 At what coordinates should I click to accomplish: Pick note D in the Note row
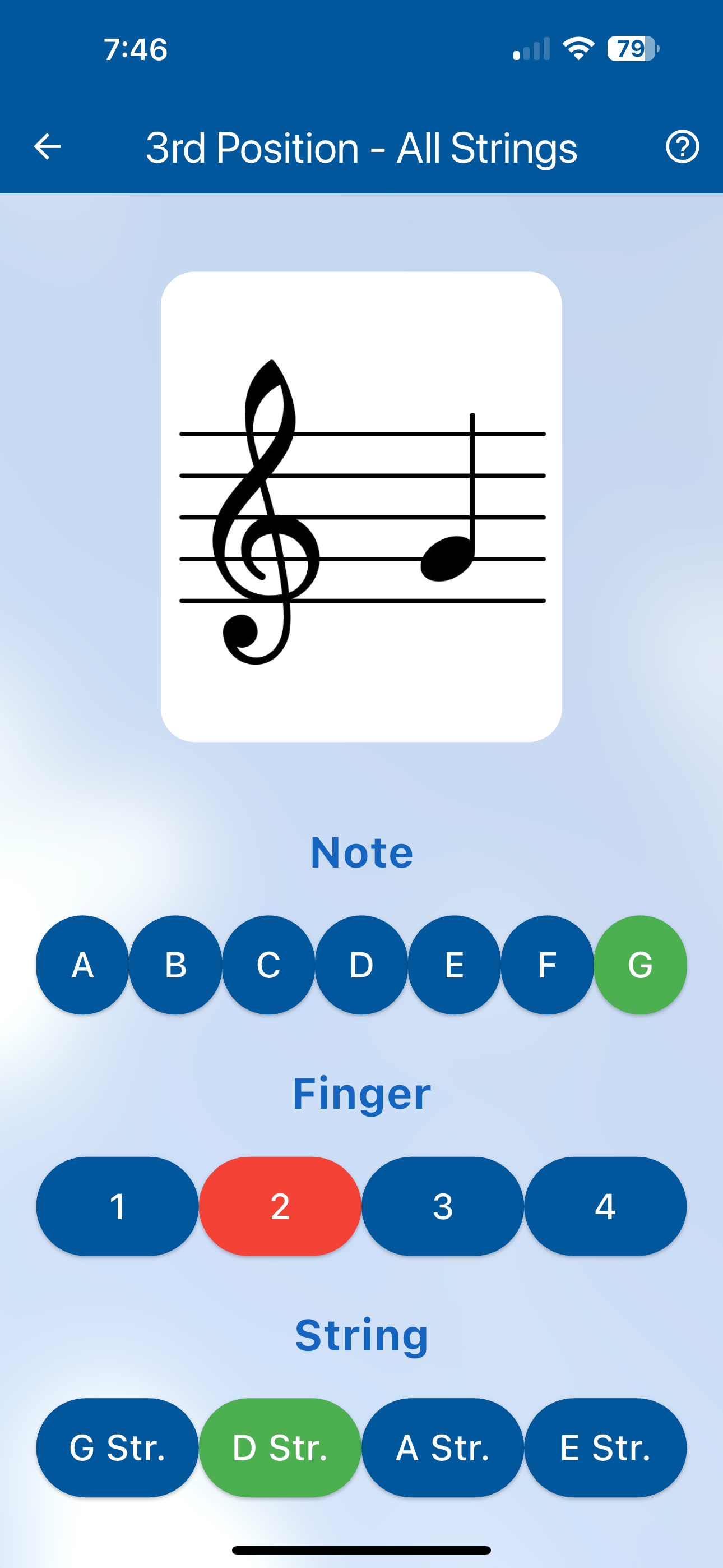click(361, 963)
